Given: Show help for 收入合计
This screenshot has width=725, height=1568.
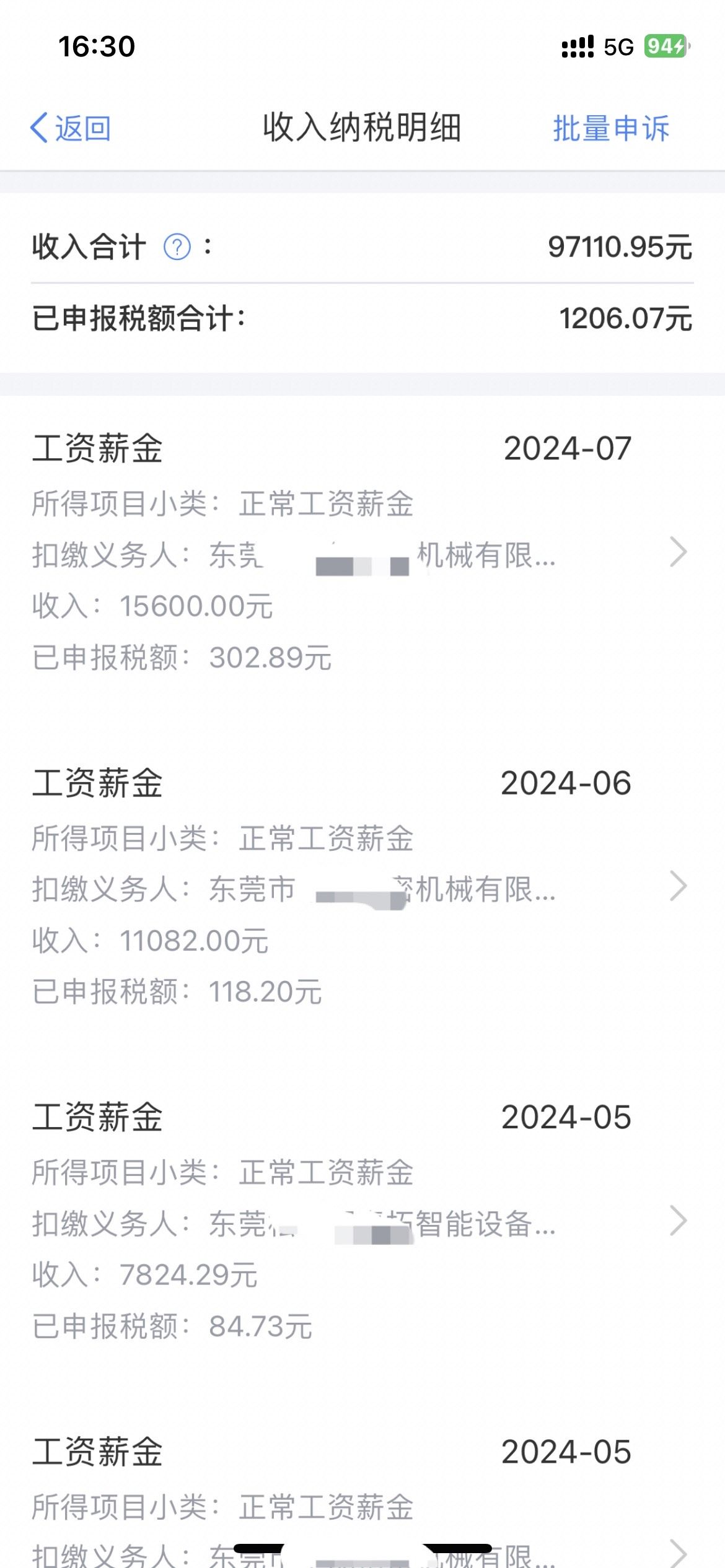Looking at the screenshot, I should [177, 247].
